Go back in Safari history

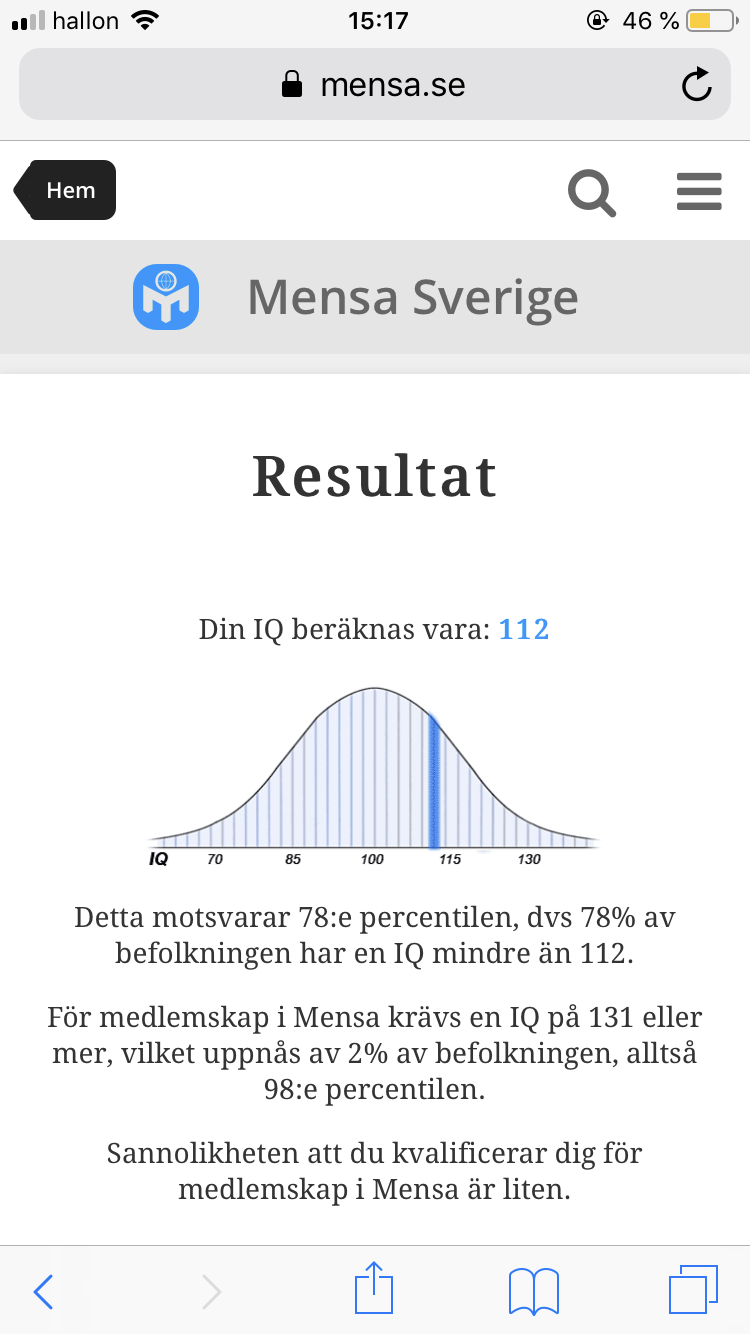coord(44,1292)
